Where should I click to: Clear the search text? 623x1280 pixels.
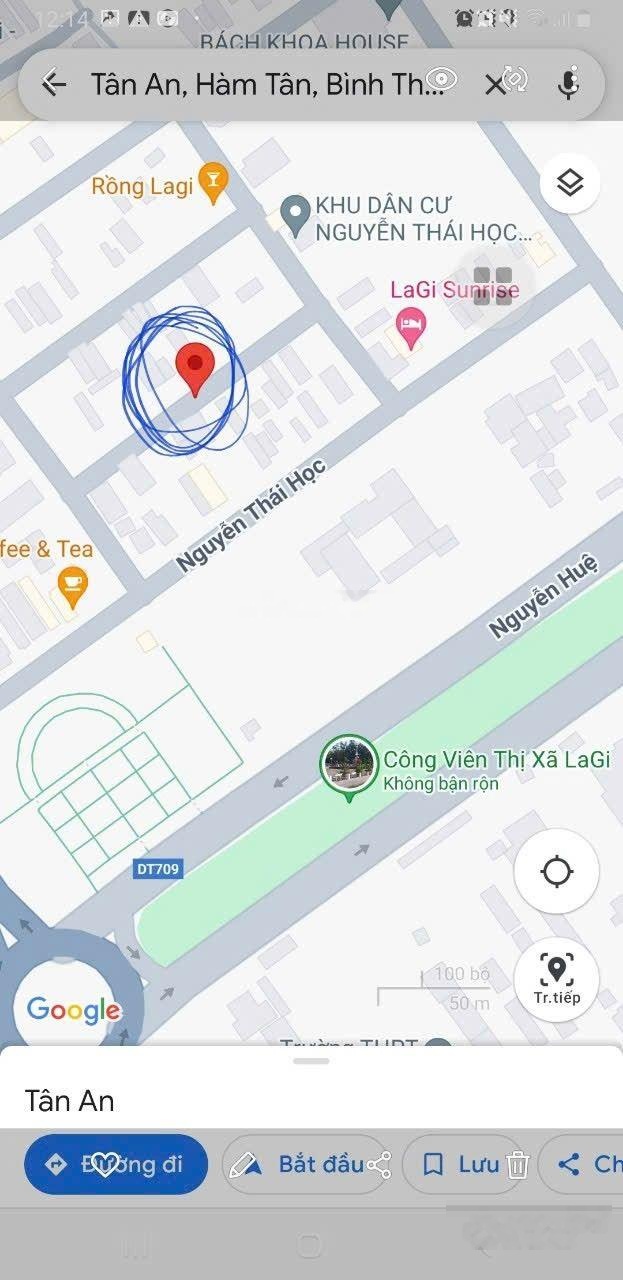[x=494, y=85]
